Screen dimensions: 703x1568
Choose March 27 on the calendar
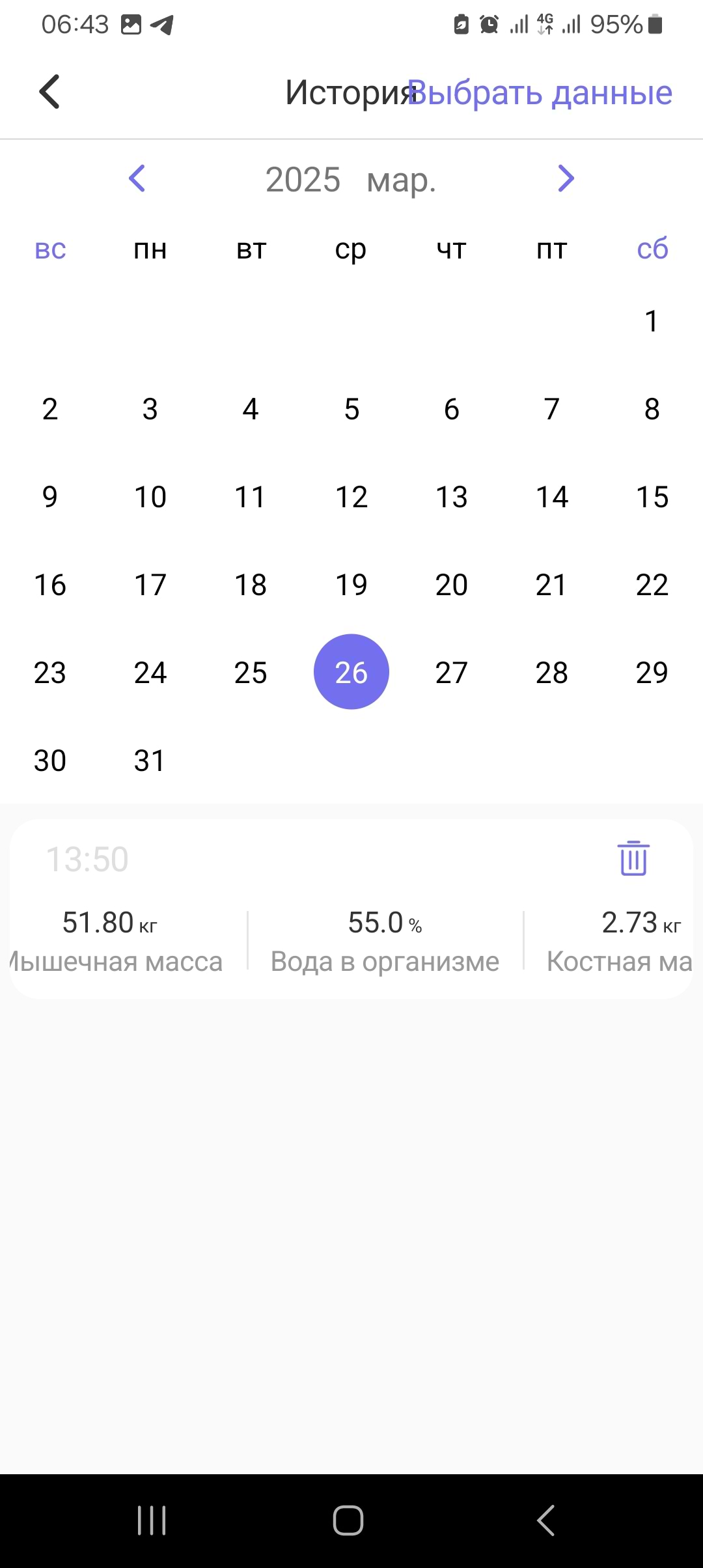coord(452,673)
